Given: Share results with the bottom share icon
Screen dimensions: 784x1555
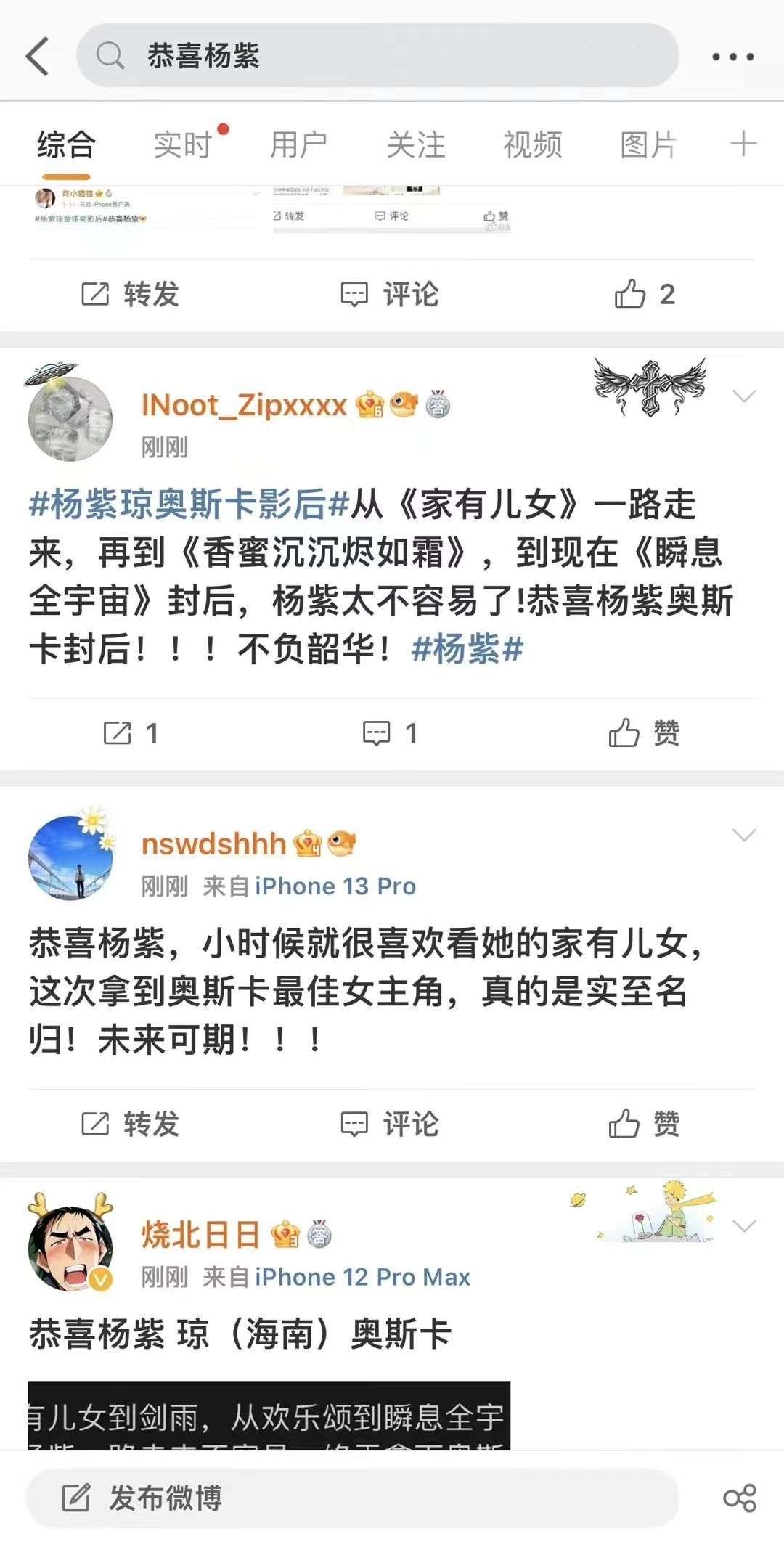Looking at the screenshot, I should [x=740, y=1498].
